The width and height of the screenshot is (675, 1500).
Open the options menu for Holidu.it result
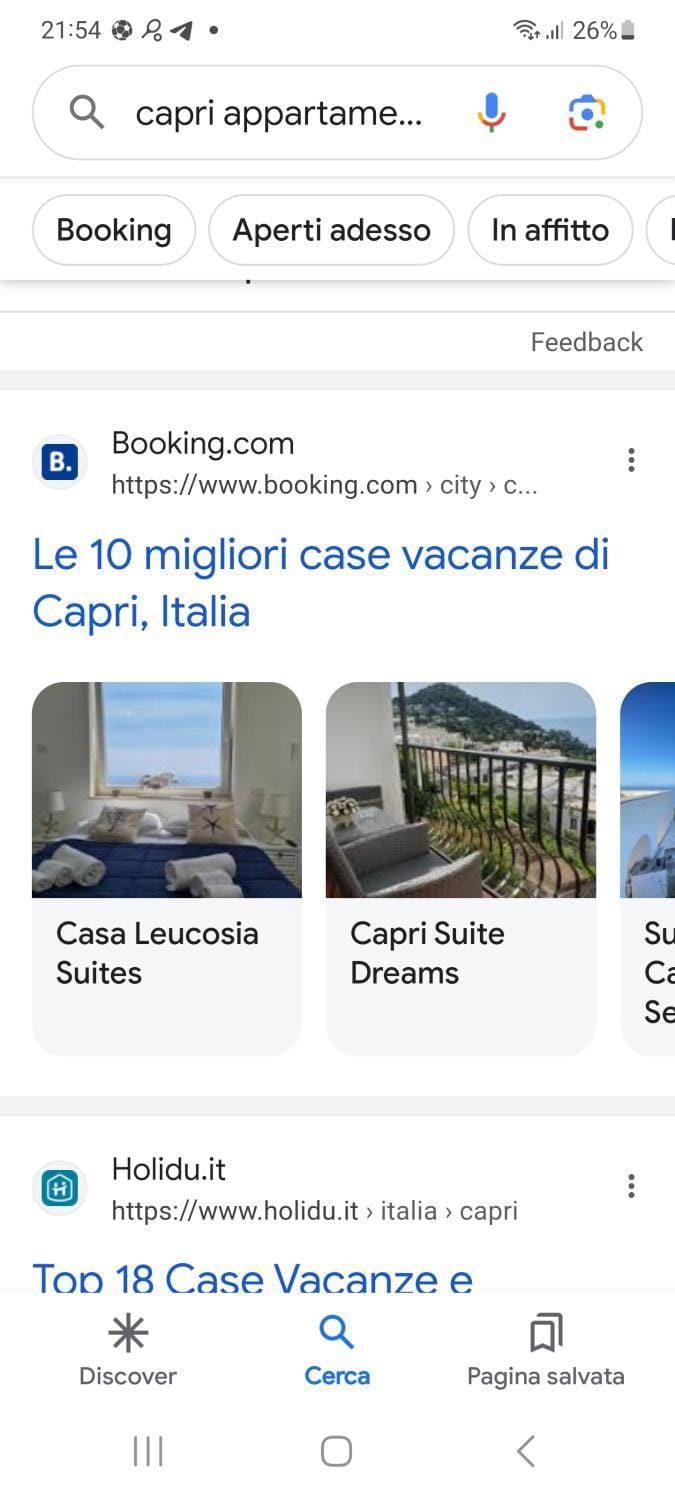click(630, 1186)
